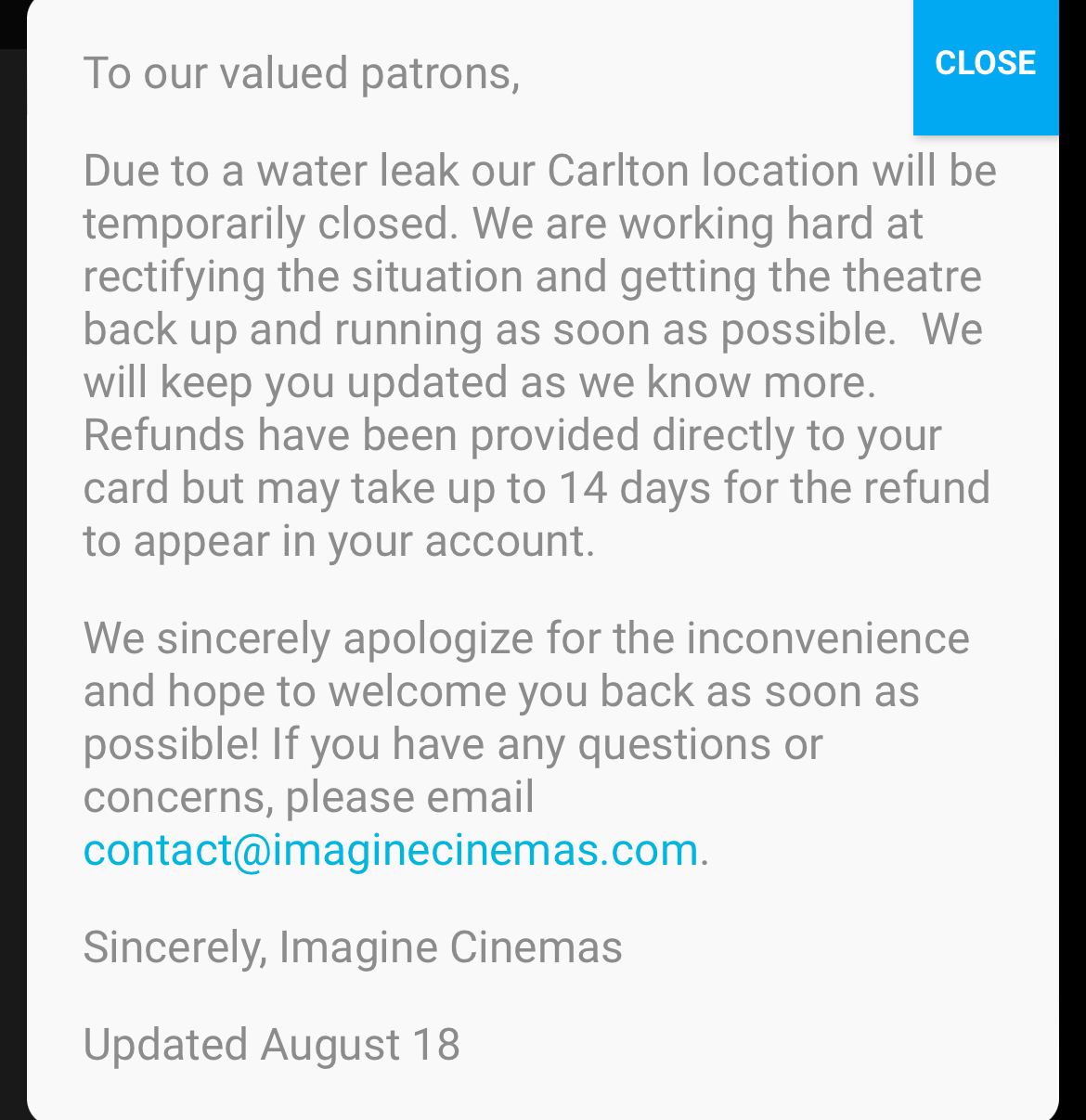1086x1120 pixels.
Task: Dismiss the notice with the CLOSE button
Action: [985, 64]
